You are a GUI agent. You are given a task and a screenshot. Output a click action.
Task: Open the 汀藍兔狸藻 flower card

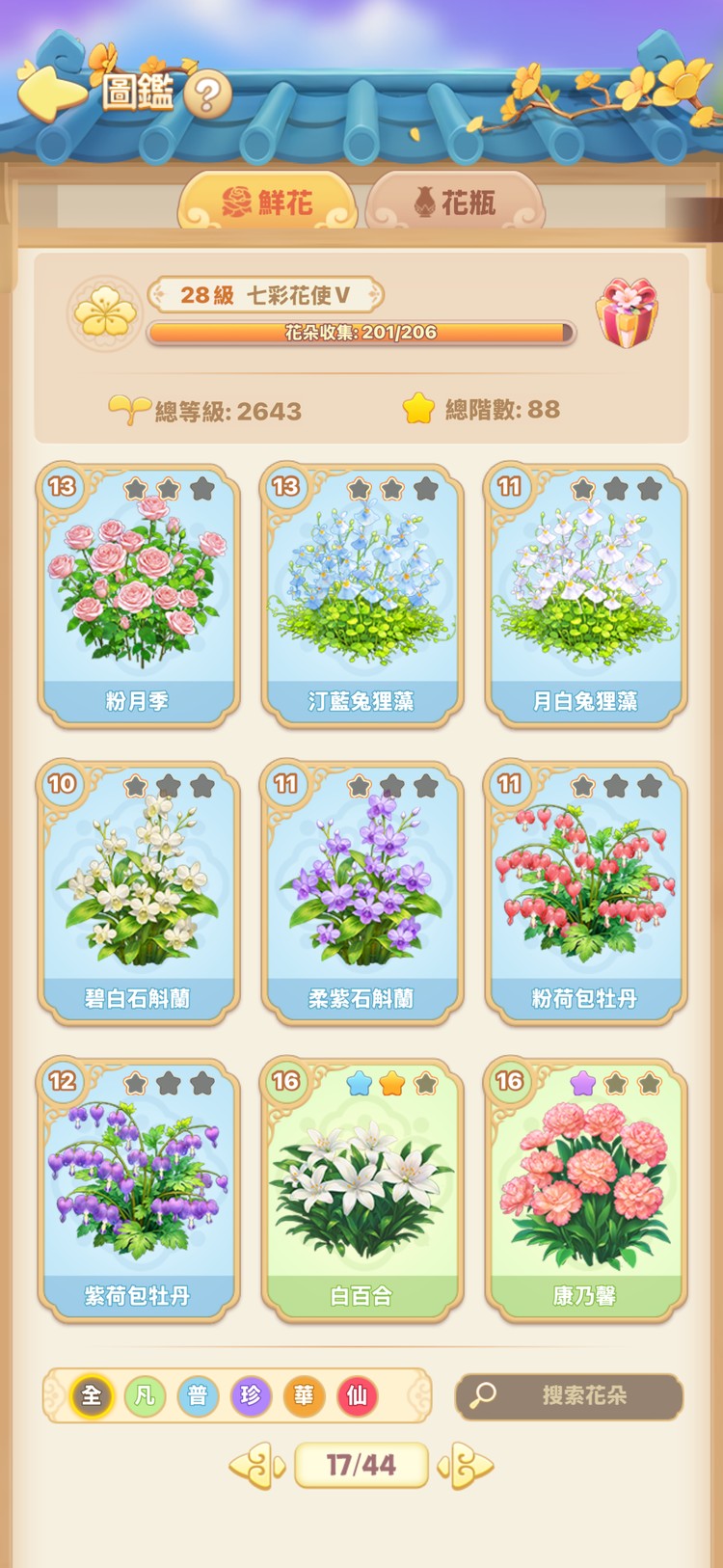coord(361,595)
